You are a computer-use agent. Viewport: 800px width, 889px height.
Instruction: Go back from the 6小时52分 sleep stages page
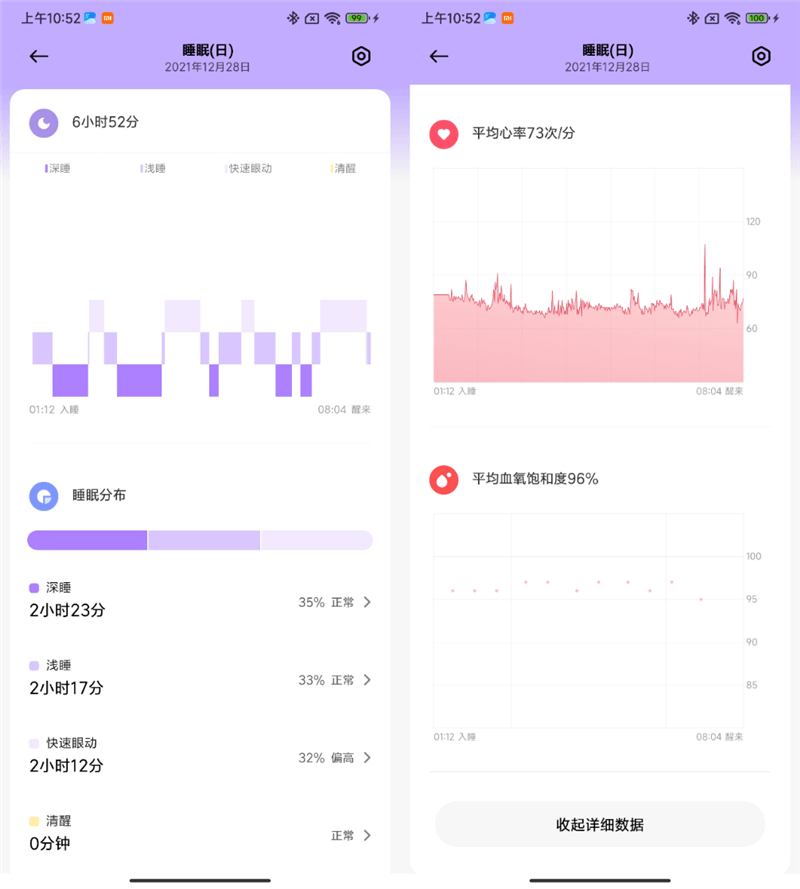39,57
